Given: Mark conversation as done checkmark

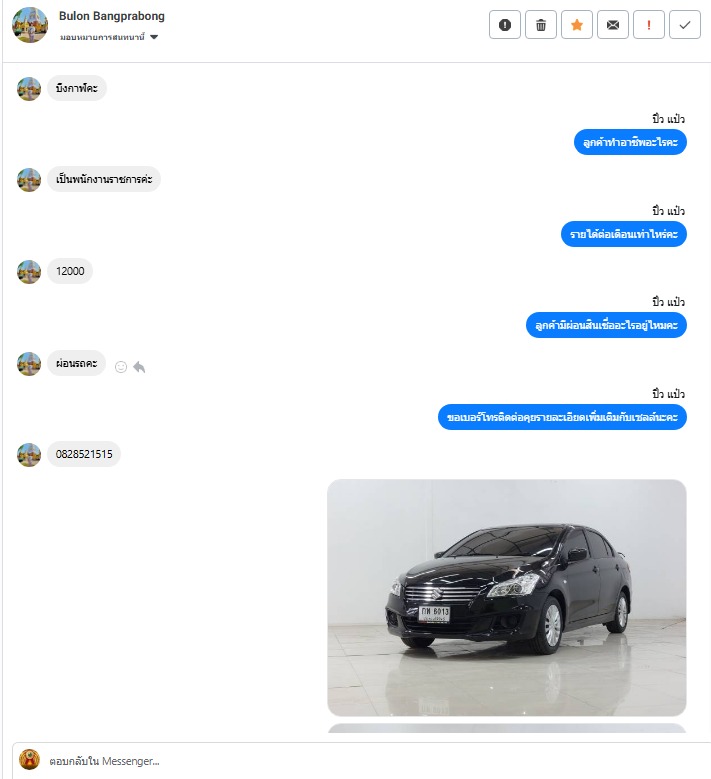Looking at the screenshot, I should (x=685, y=25).
